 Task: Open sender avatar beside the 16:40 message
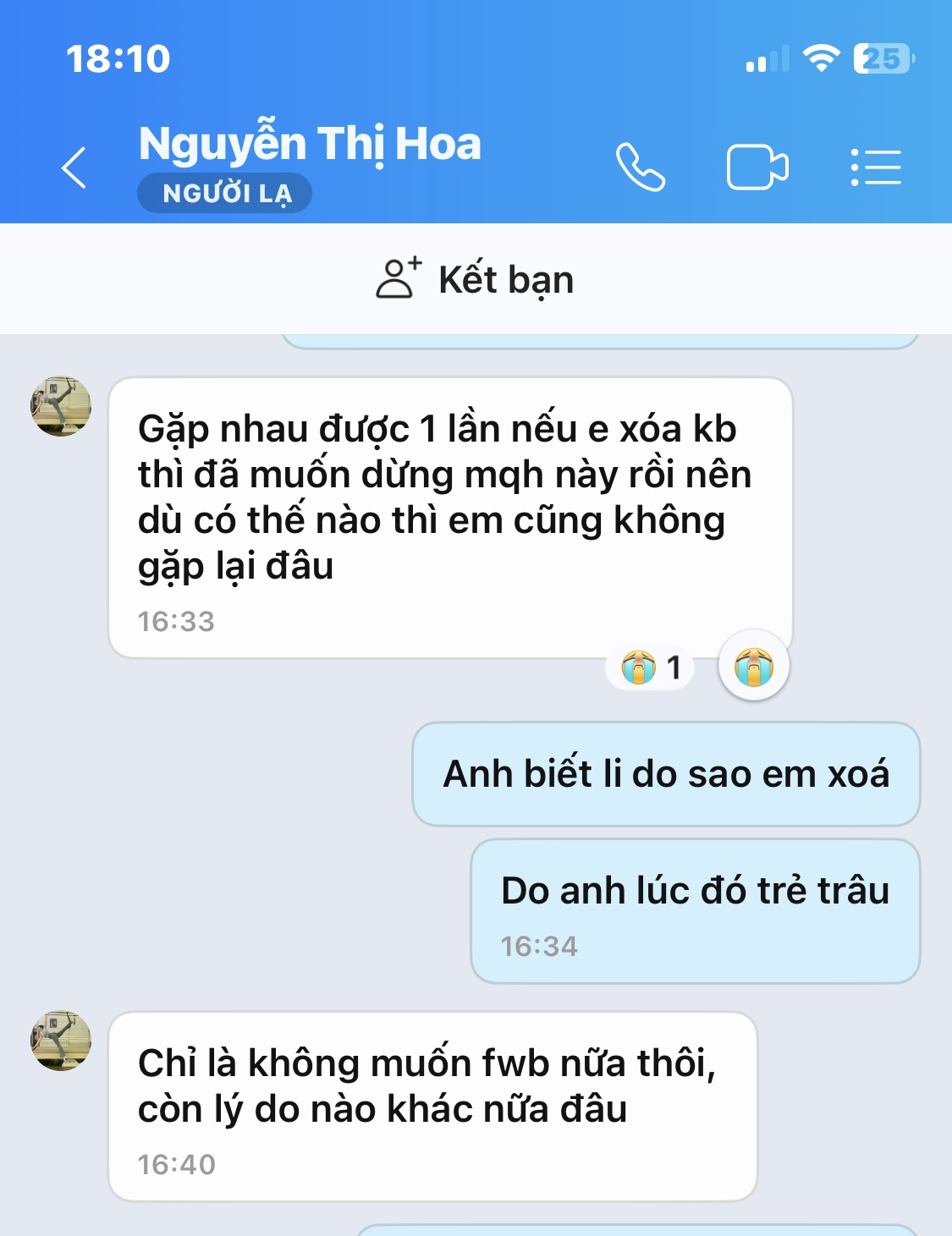(61, 1041)
